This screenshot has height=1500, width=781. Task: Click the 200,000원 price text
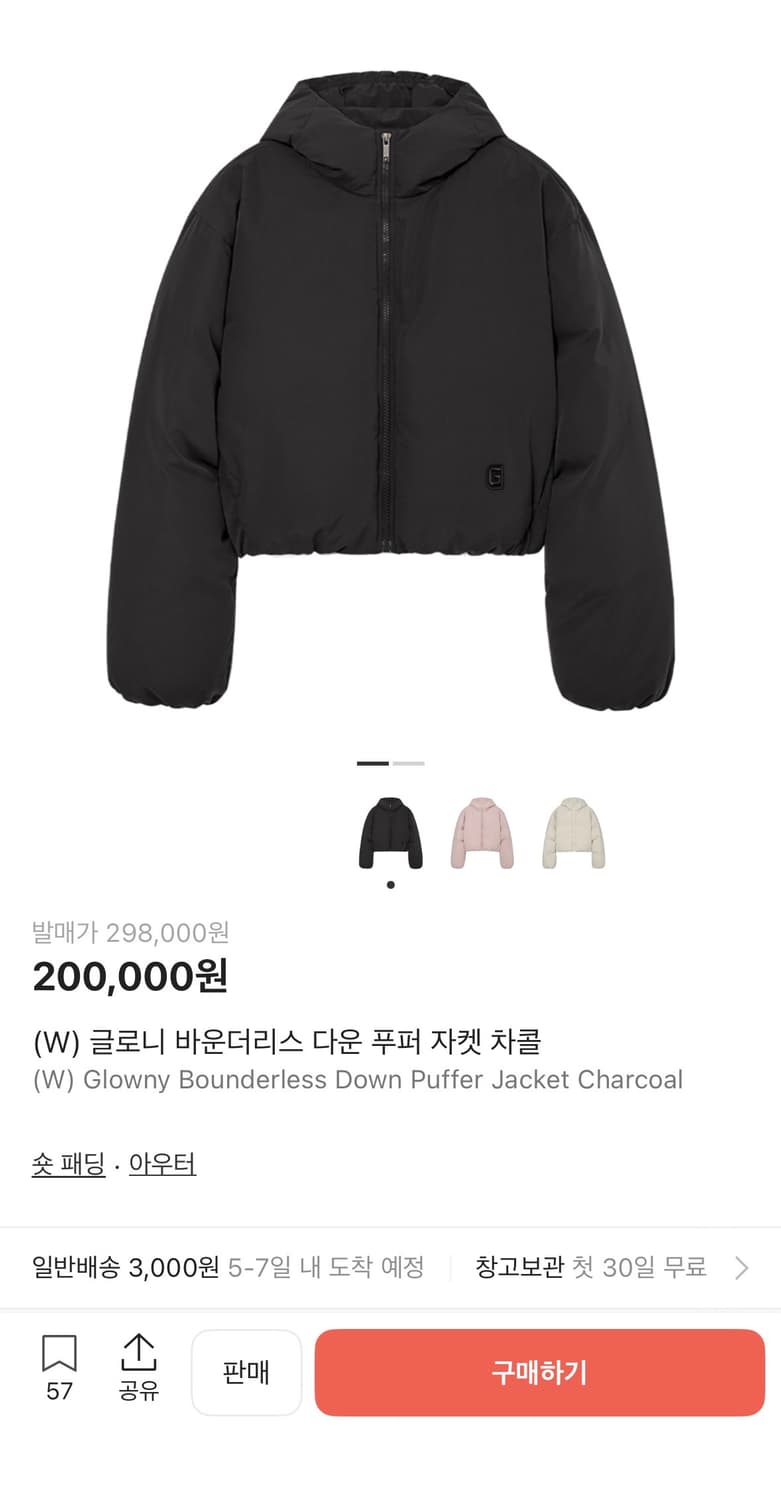[x=128, y=978]
